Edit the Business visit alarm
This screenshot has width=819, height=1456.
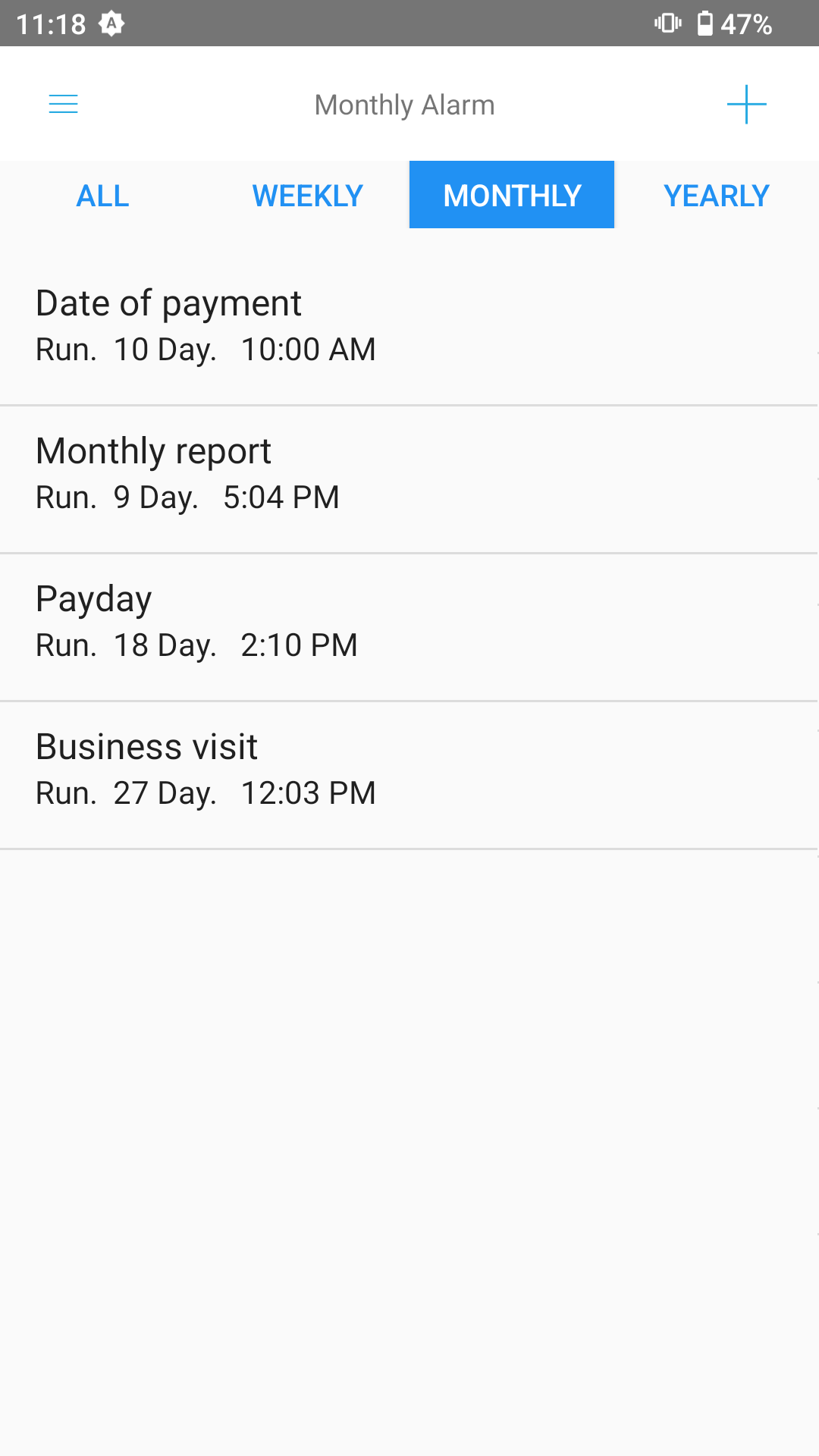[409, 770]
